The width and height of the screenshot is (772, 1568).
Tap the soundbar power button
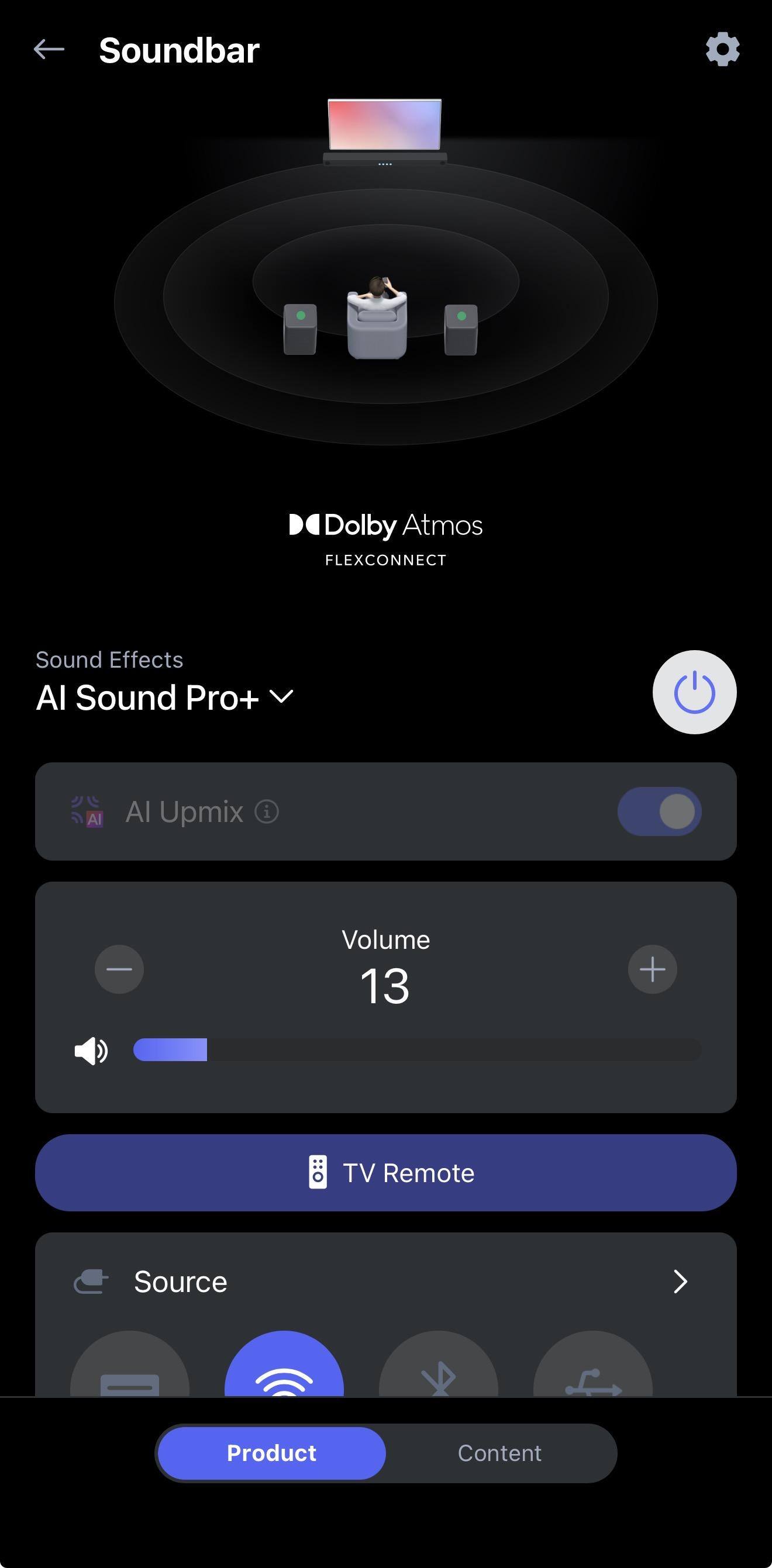pyautogui.click(x=694, y=692)
